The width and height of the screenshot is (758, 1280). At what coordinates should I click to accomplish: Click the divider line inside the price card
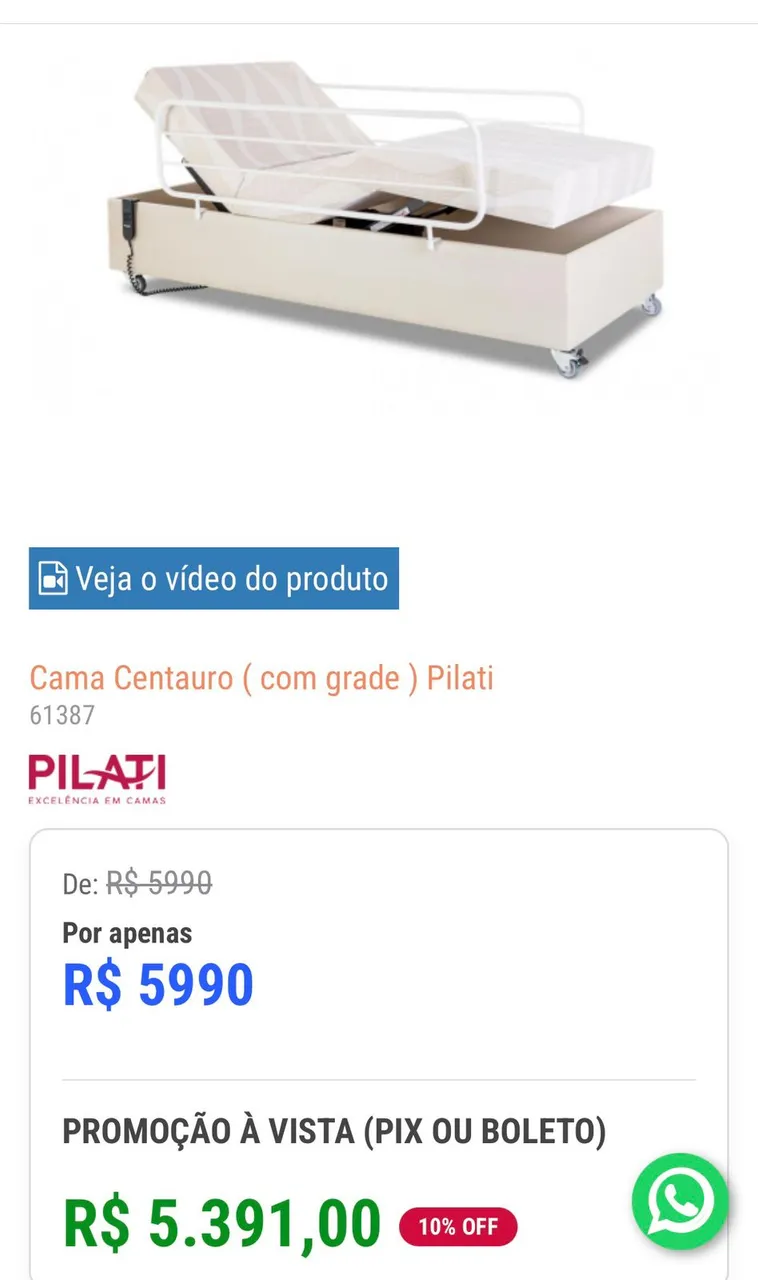379,1078
